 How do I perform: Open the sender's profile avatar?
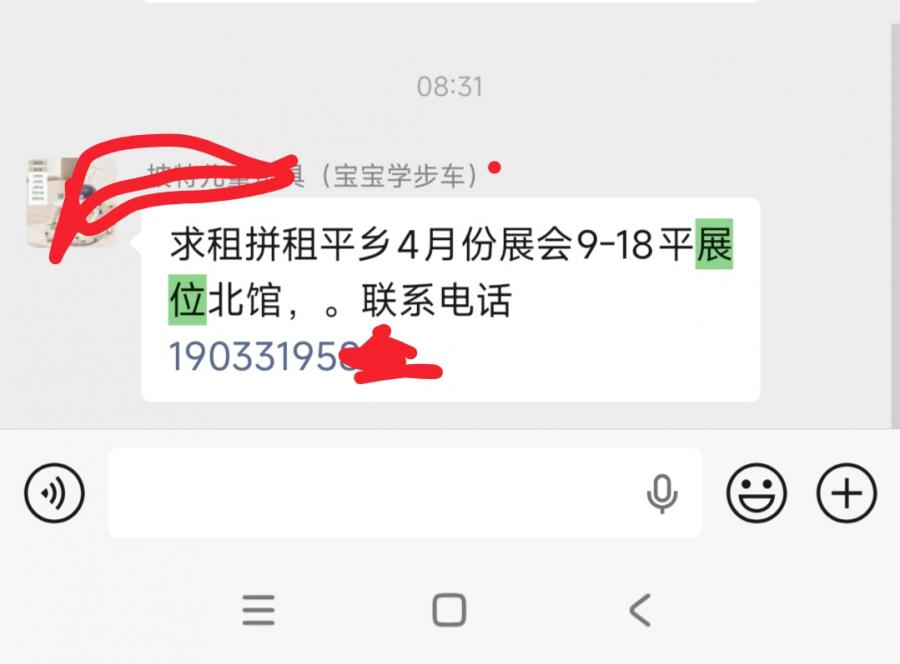pyautogui.click(x=70, y=204)
